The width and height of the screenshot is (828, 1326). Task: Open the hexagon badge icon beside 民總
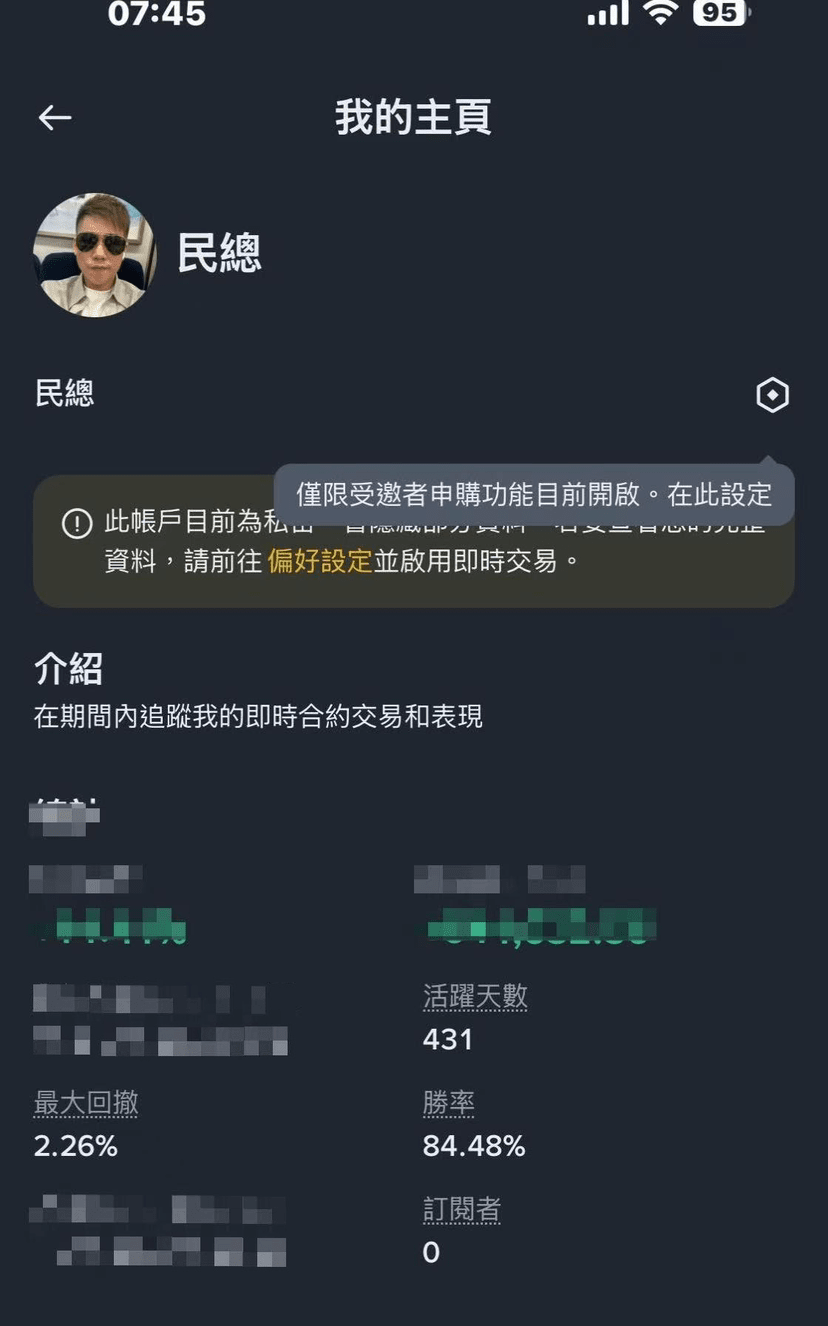point(773,396)
